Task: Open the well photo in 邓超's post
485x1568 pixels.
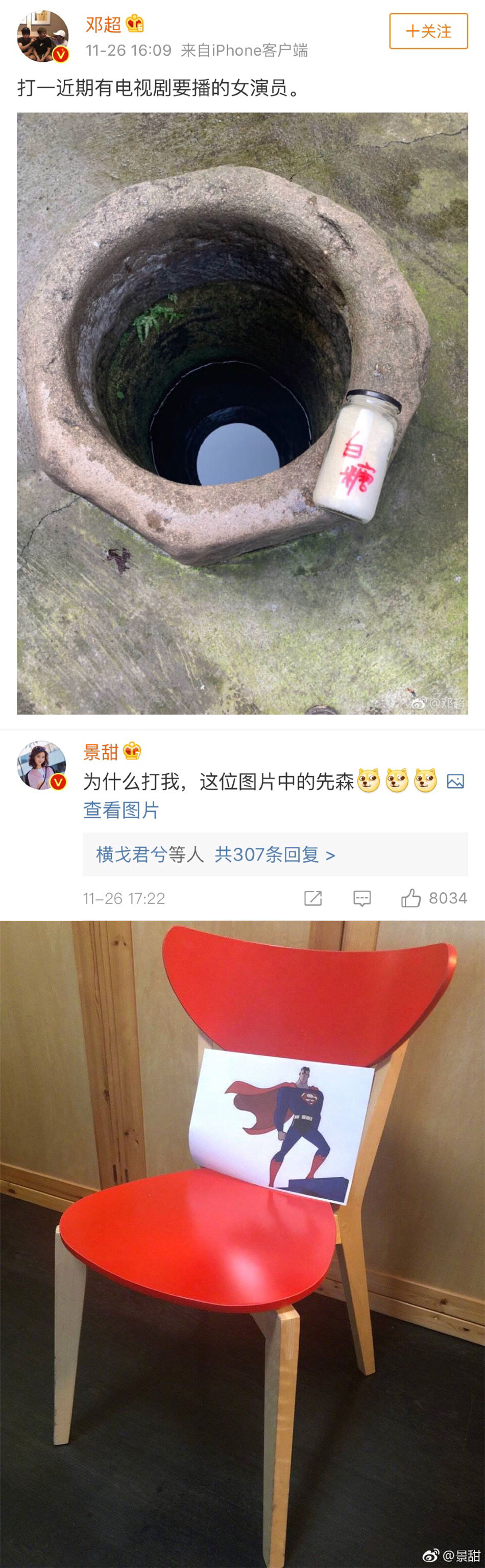Action: (x=242, y=413)
